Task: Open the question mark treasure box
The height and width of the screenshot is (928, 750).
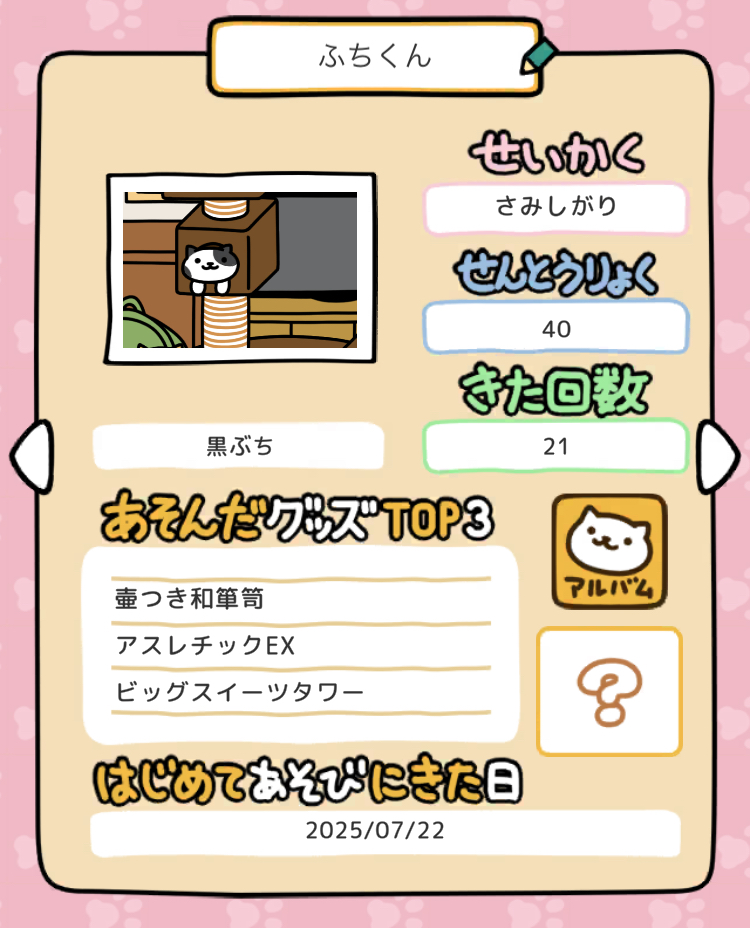Action: (x=609, y=691)
